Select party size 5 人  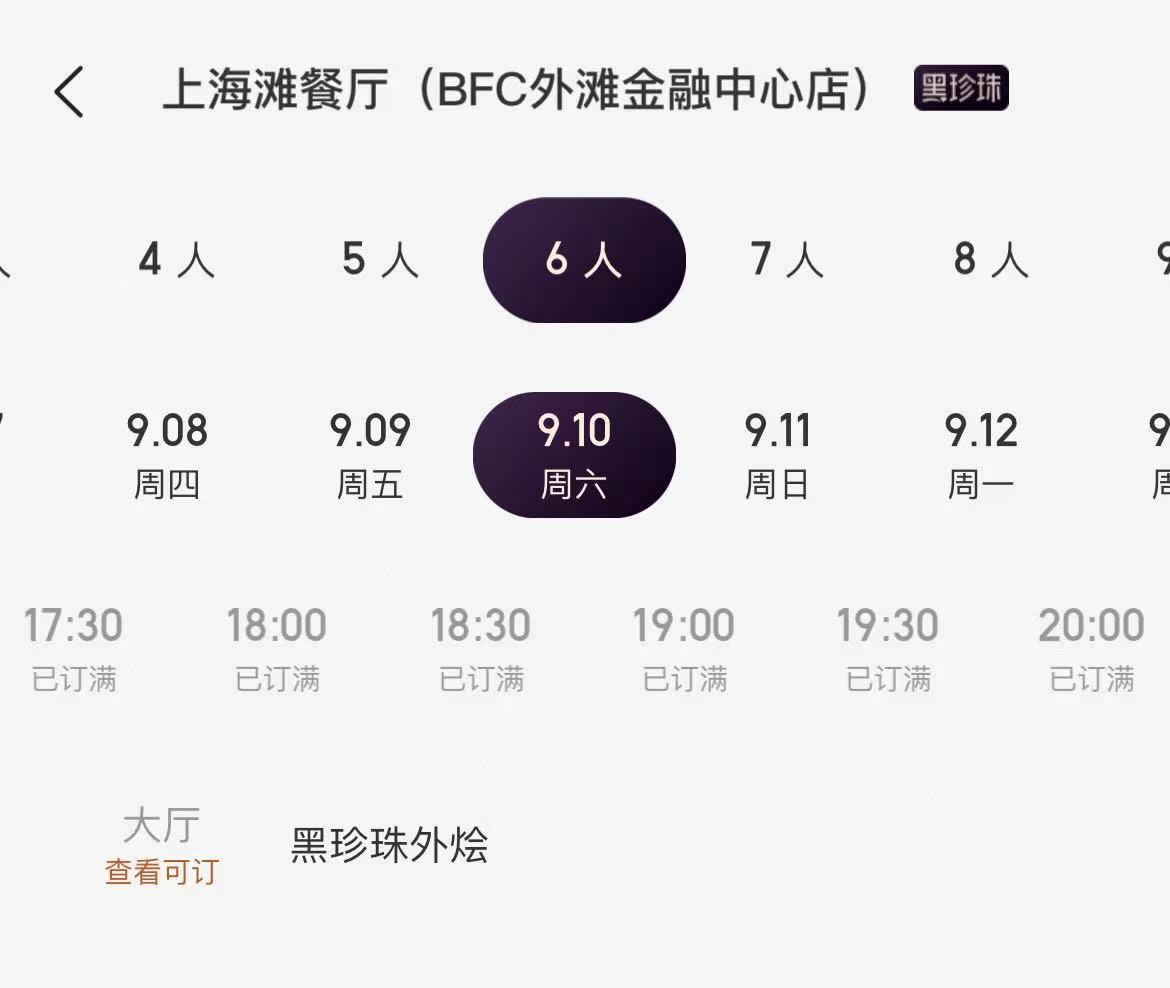pos(380,260)
